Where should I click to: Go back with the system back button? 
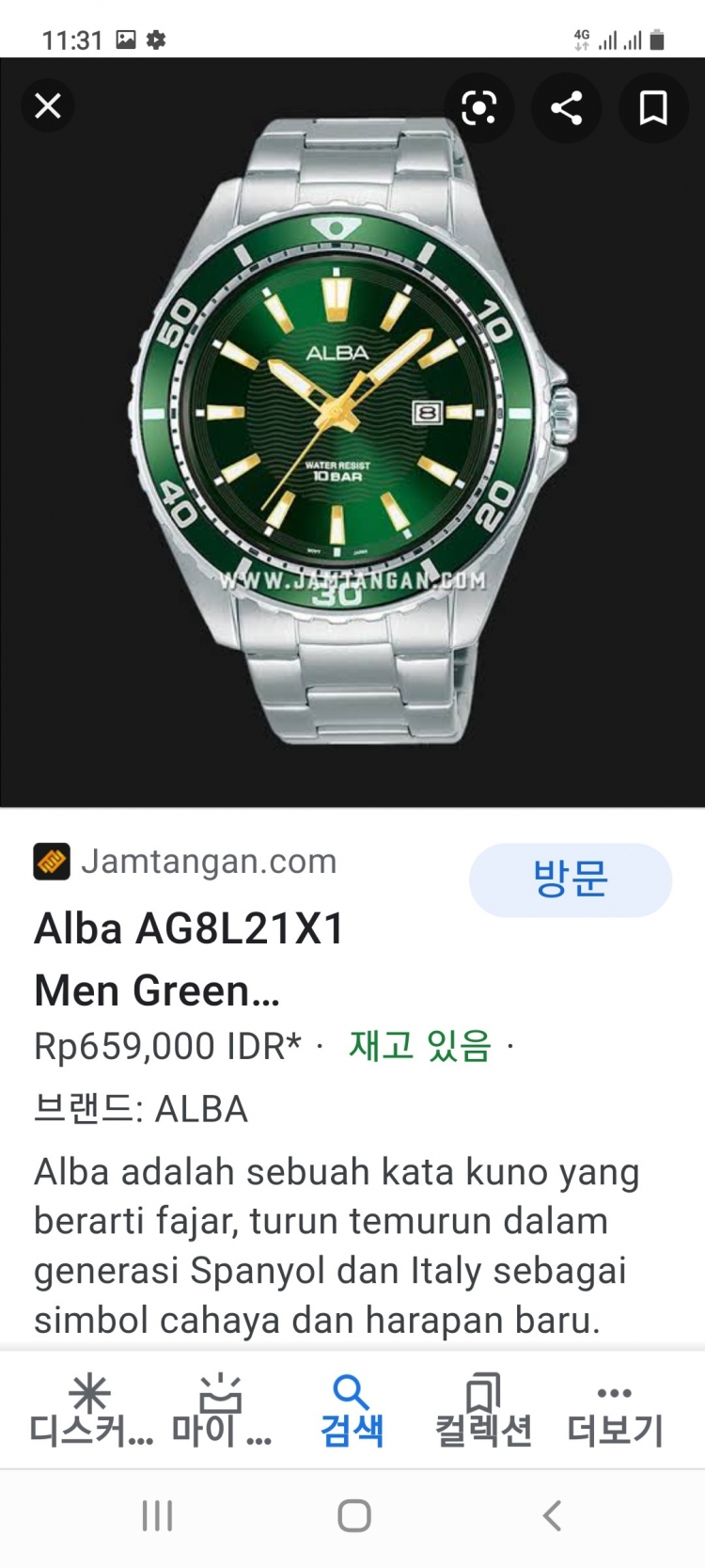pos(552,1515)
